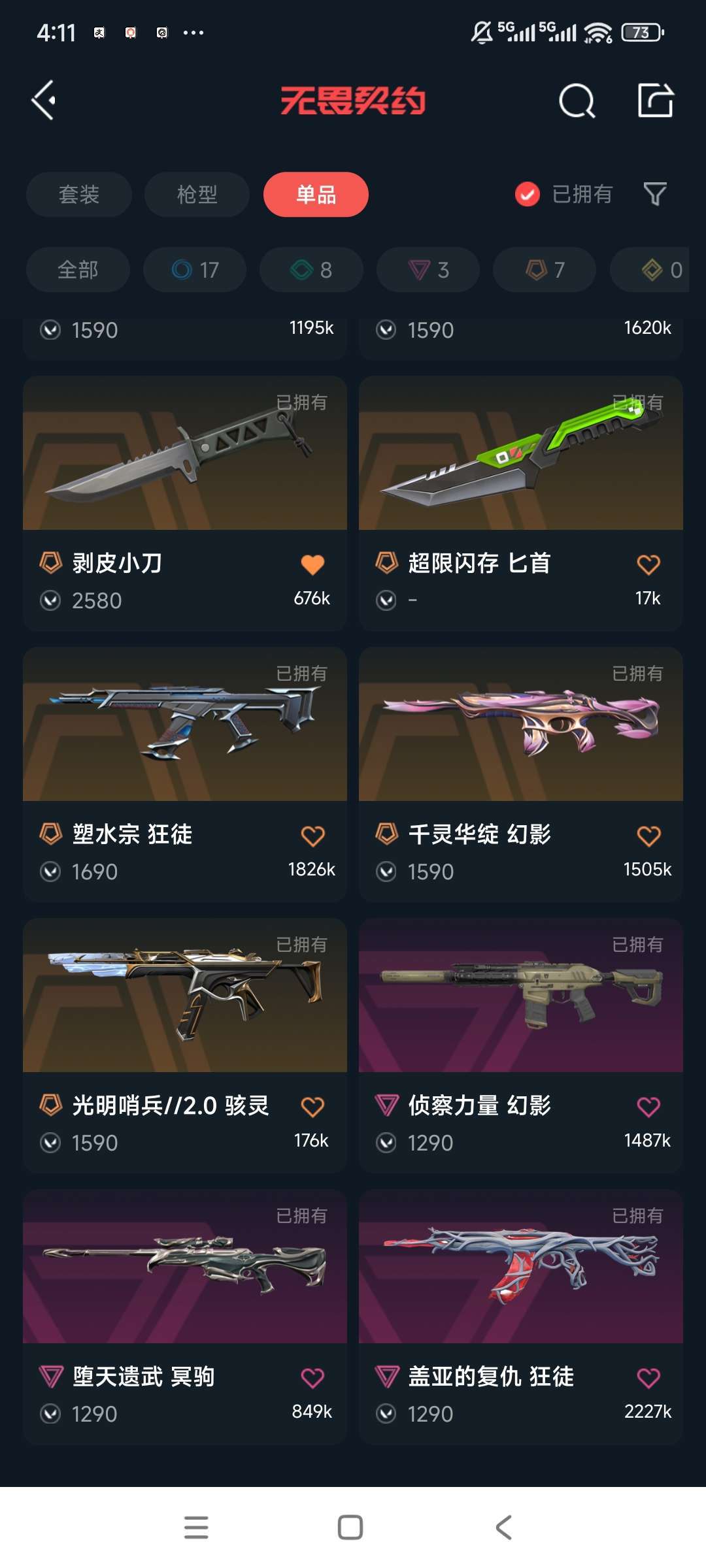Open the 千灵华绽 幻影 skin card
The width and height of the screenshot is (706, 1568).
(x=521, y=774)
